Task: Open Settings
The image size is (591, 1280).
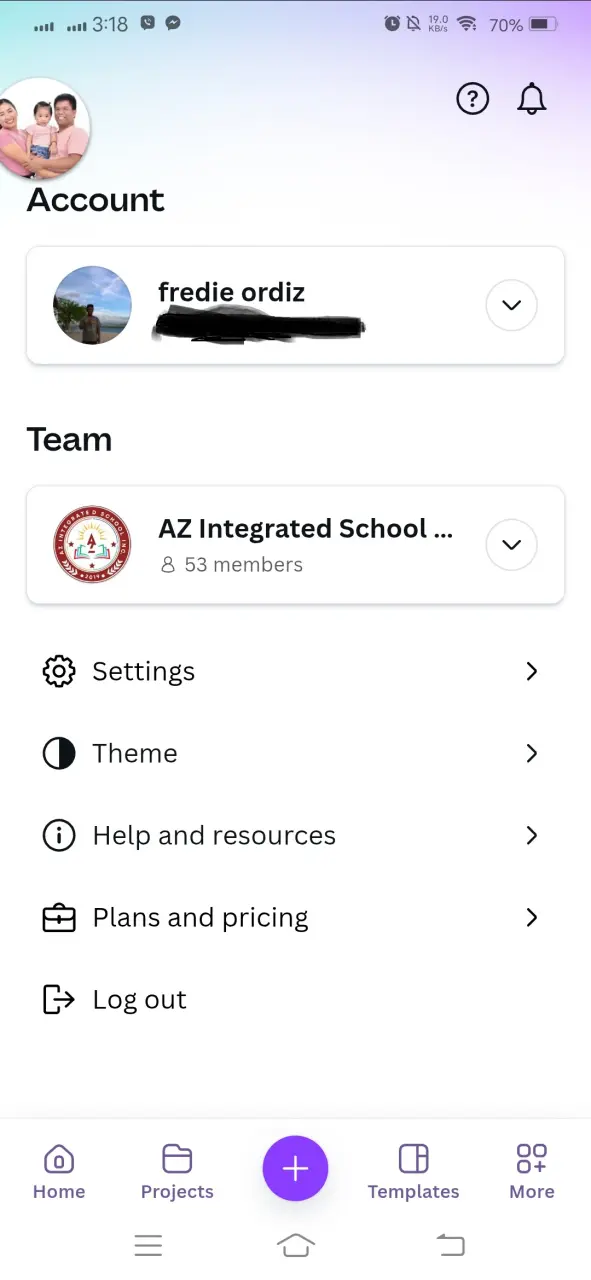Action: (x=295, y=671)
